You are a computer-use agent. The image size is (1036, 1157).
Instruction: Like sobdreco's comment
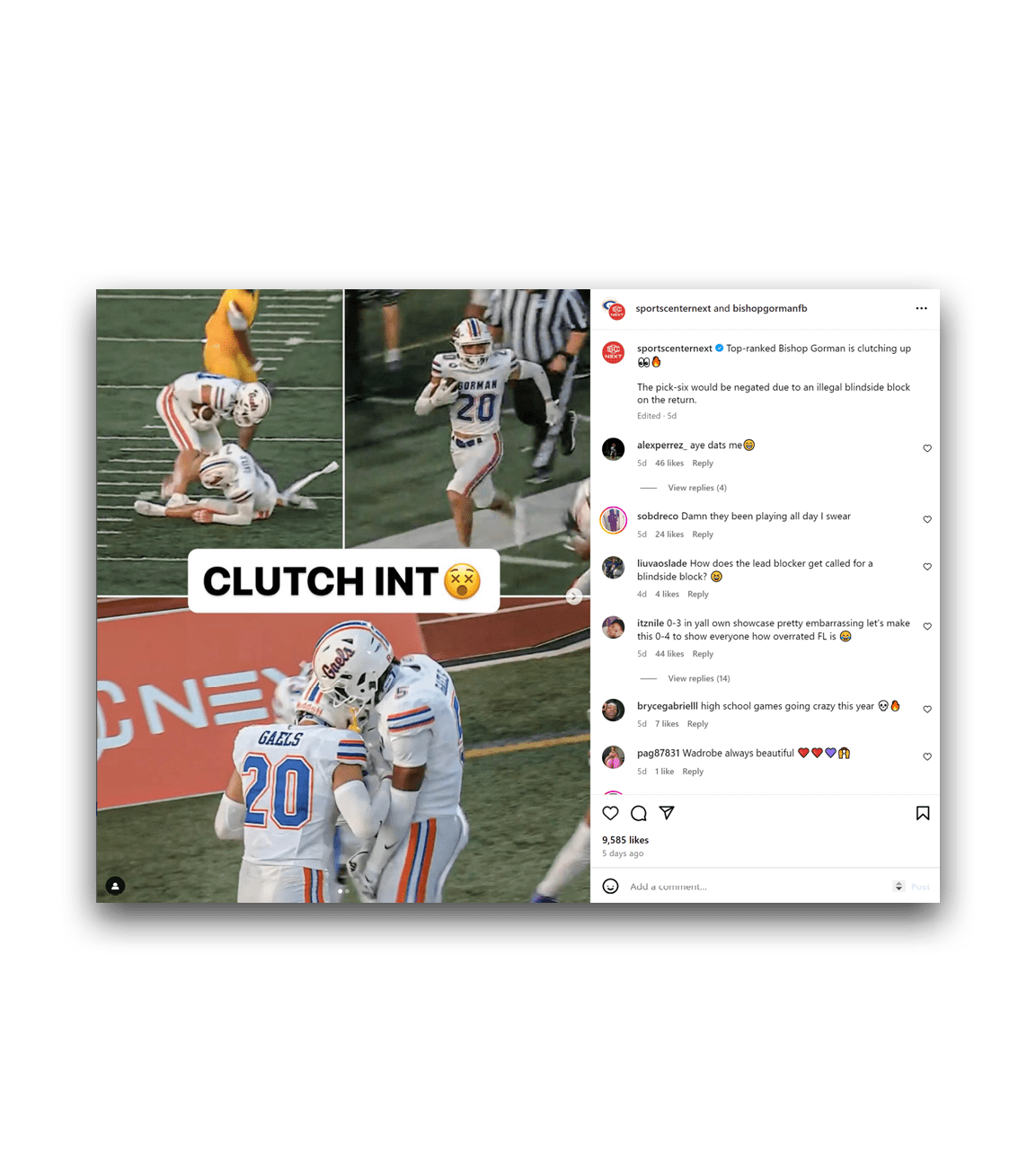[927, 519]
